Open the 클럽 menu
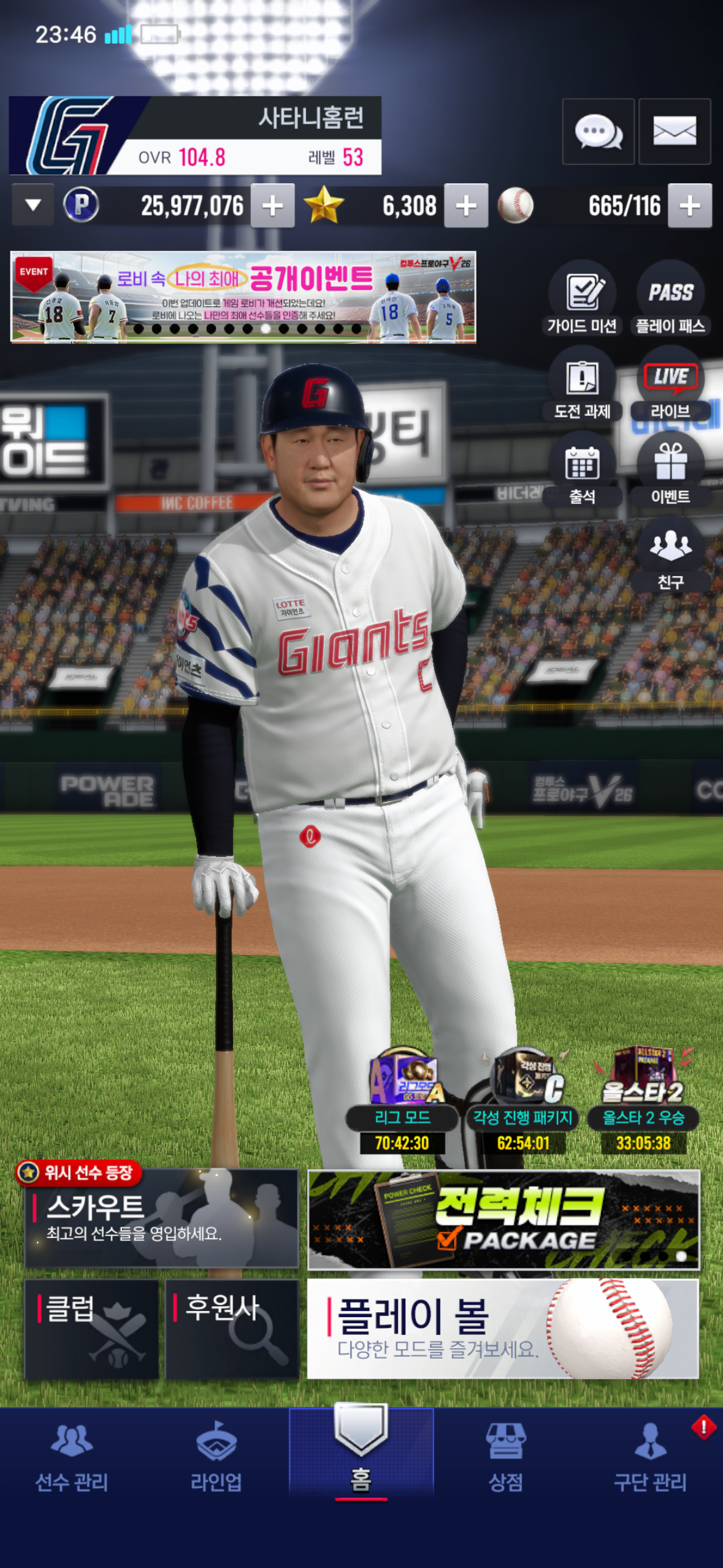Screen dimensions: 723x1568 tap(91, 1329)
